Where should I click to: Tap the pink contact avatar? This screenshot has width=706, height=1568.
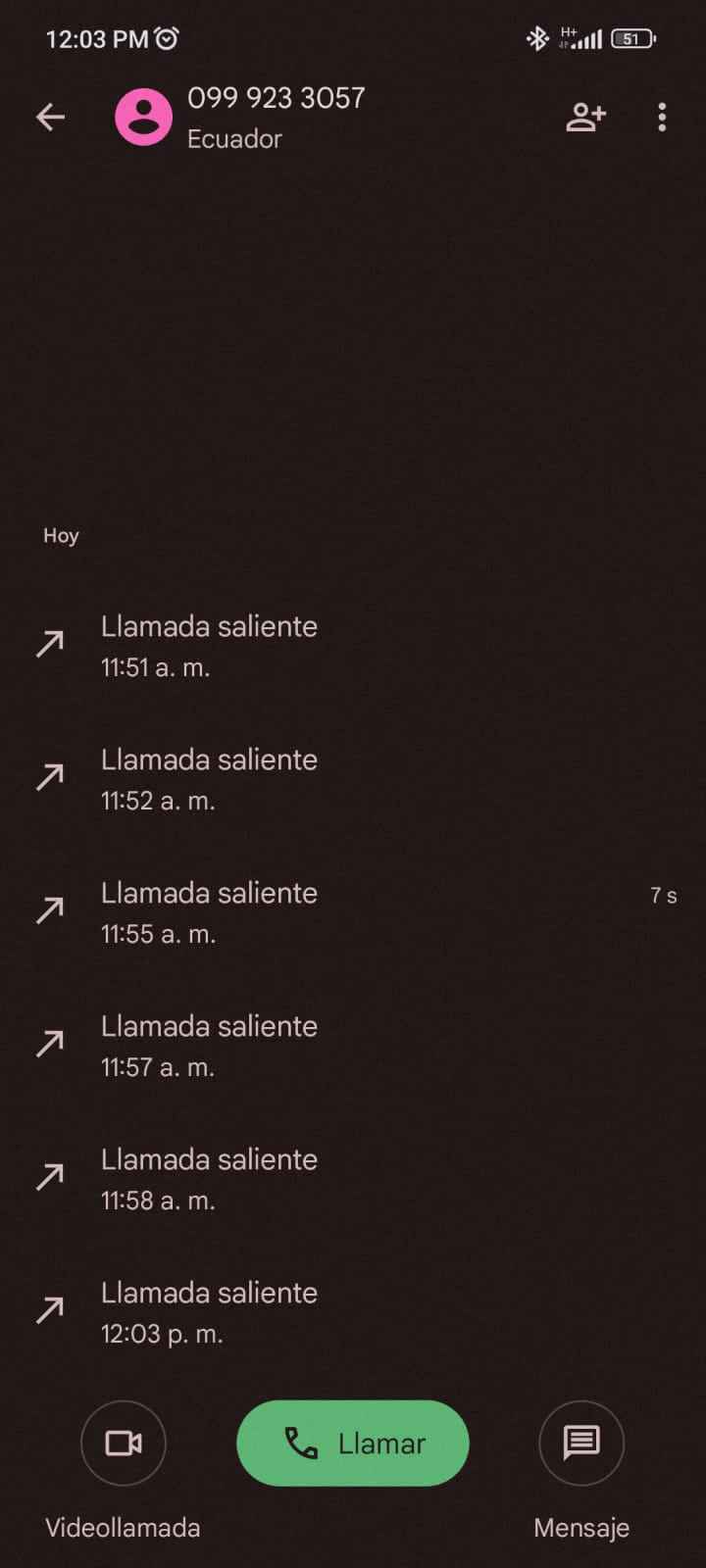144,118
